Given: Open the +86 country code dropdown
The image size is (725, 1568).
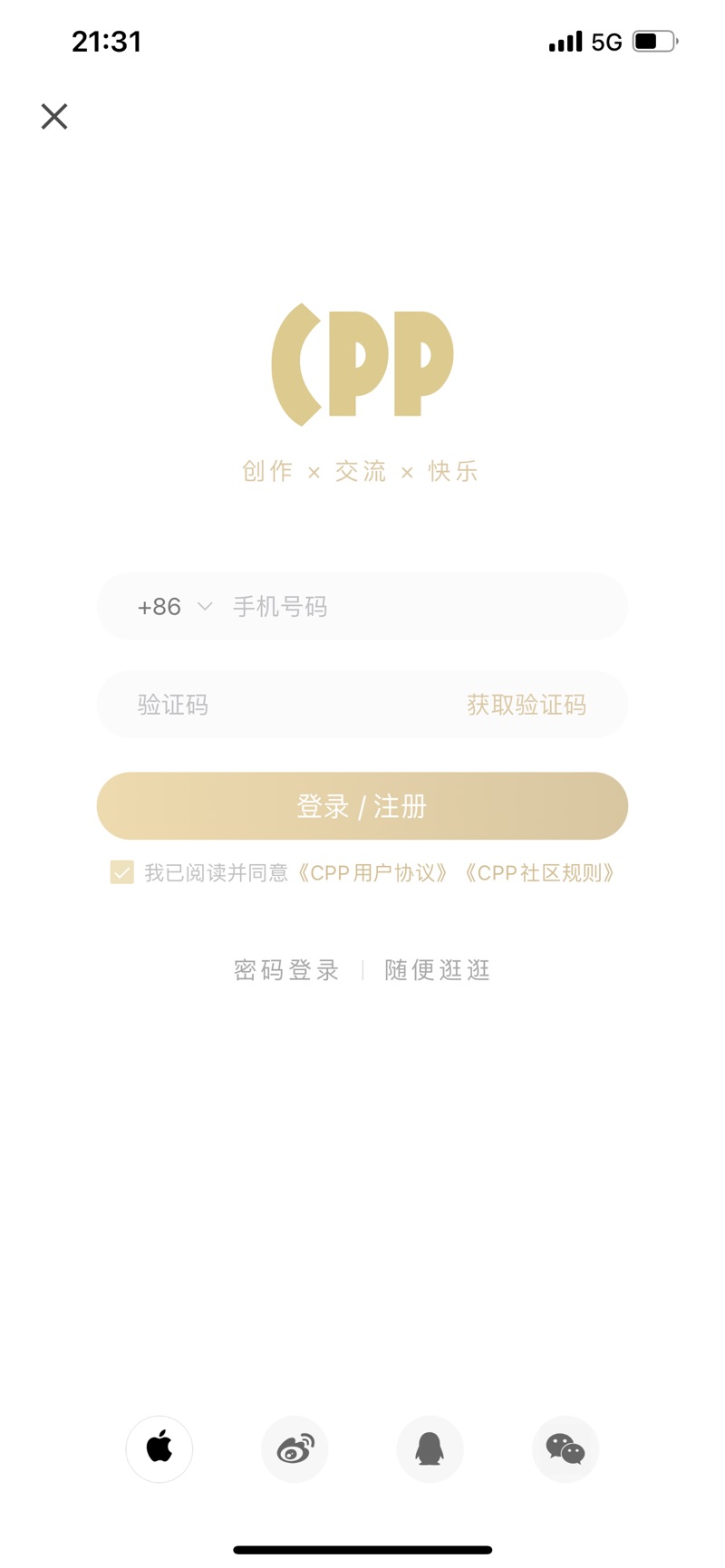Looking at the screenshot, I should click(174, 606).
